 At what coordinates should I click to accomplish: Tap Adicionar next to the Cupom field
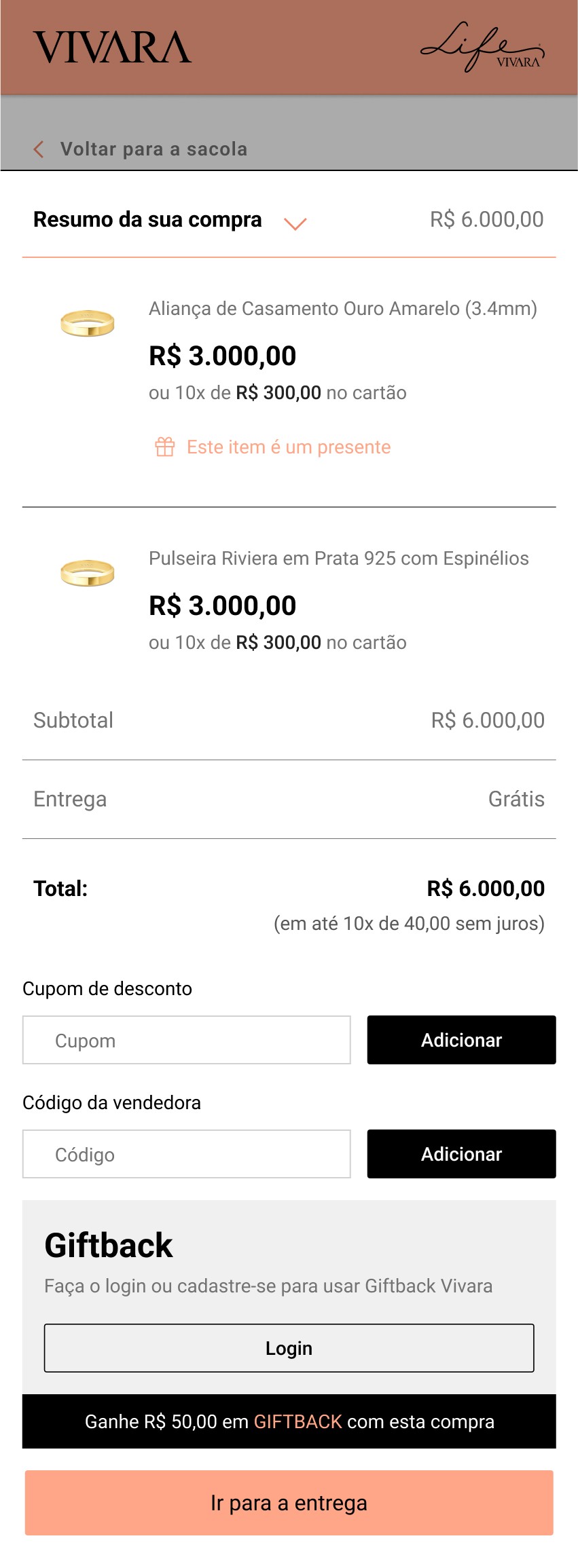[461, 1040]
